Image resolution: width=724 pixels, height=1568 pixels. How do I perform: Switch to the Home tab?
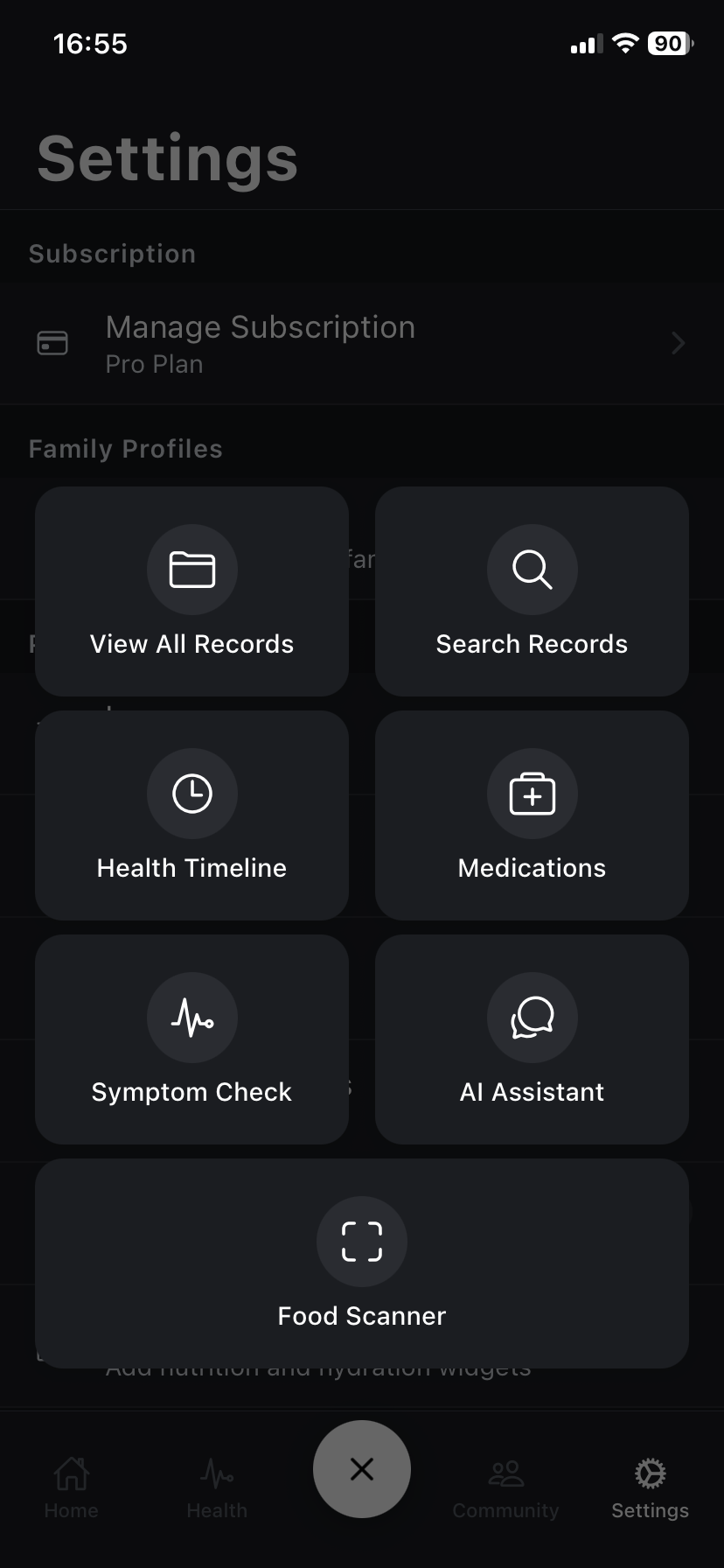[72, 1486]
